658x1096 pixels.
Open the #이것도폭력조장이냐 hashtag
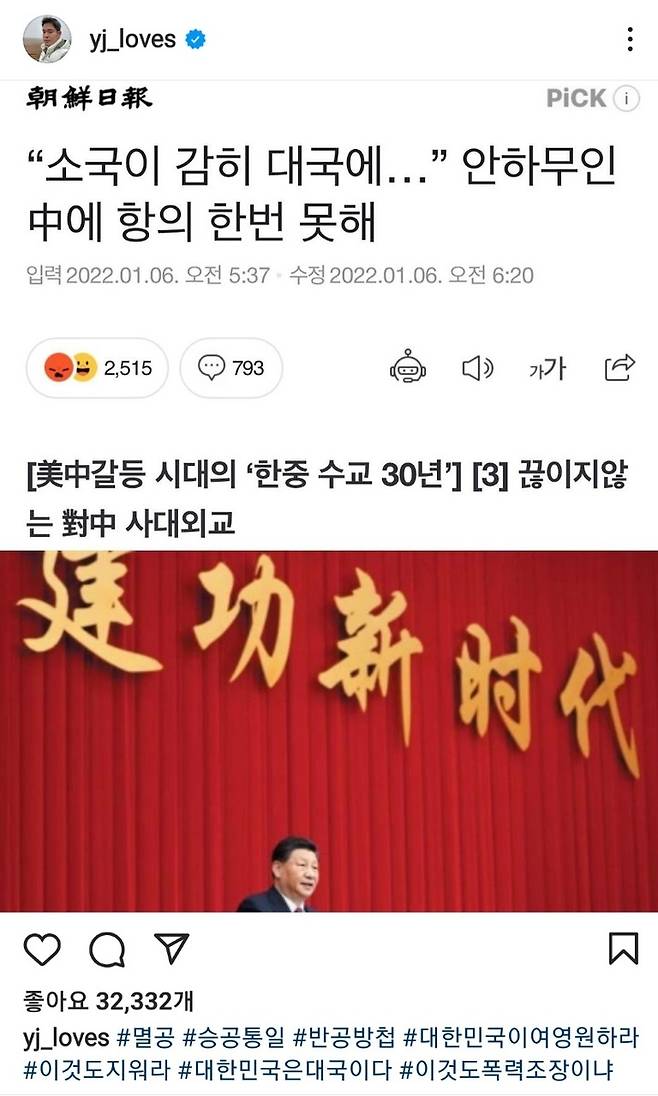505,1071
